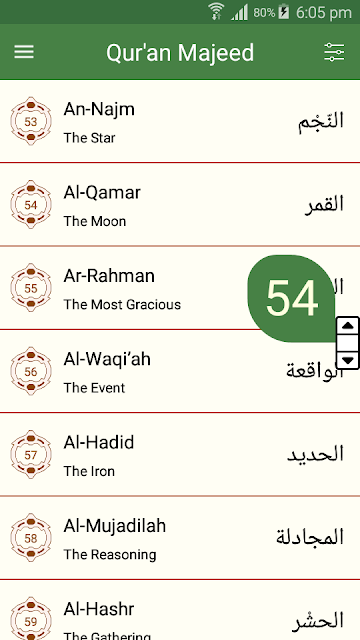Open surah Al-Qamar The Moon
Viewport: 360px width, 640px height.
(180, 204)
